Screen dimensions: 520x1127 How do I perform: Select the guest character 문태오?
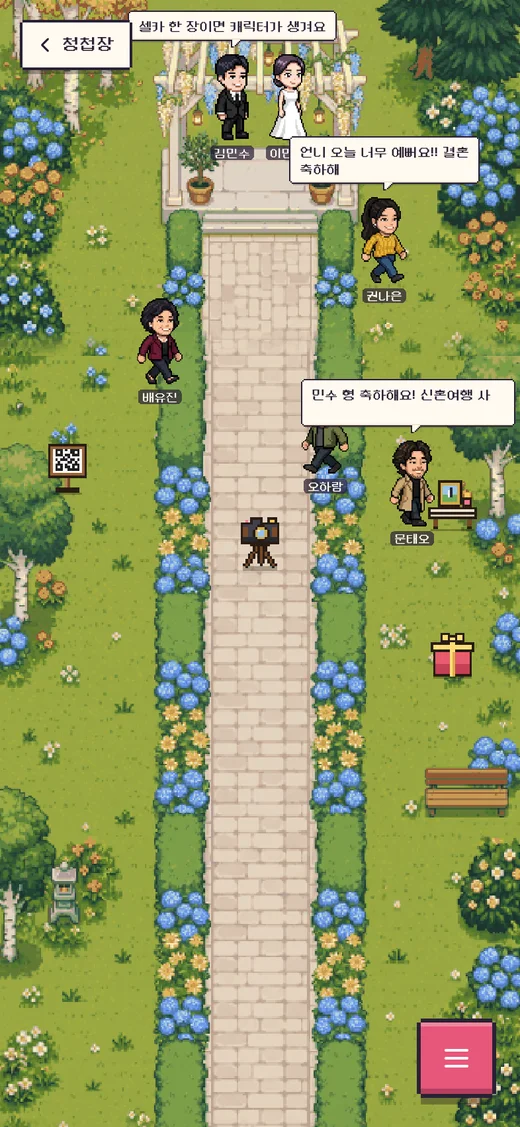coord(411,483)
